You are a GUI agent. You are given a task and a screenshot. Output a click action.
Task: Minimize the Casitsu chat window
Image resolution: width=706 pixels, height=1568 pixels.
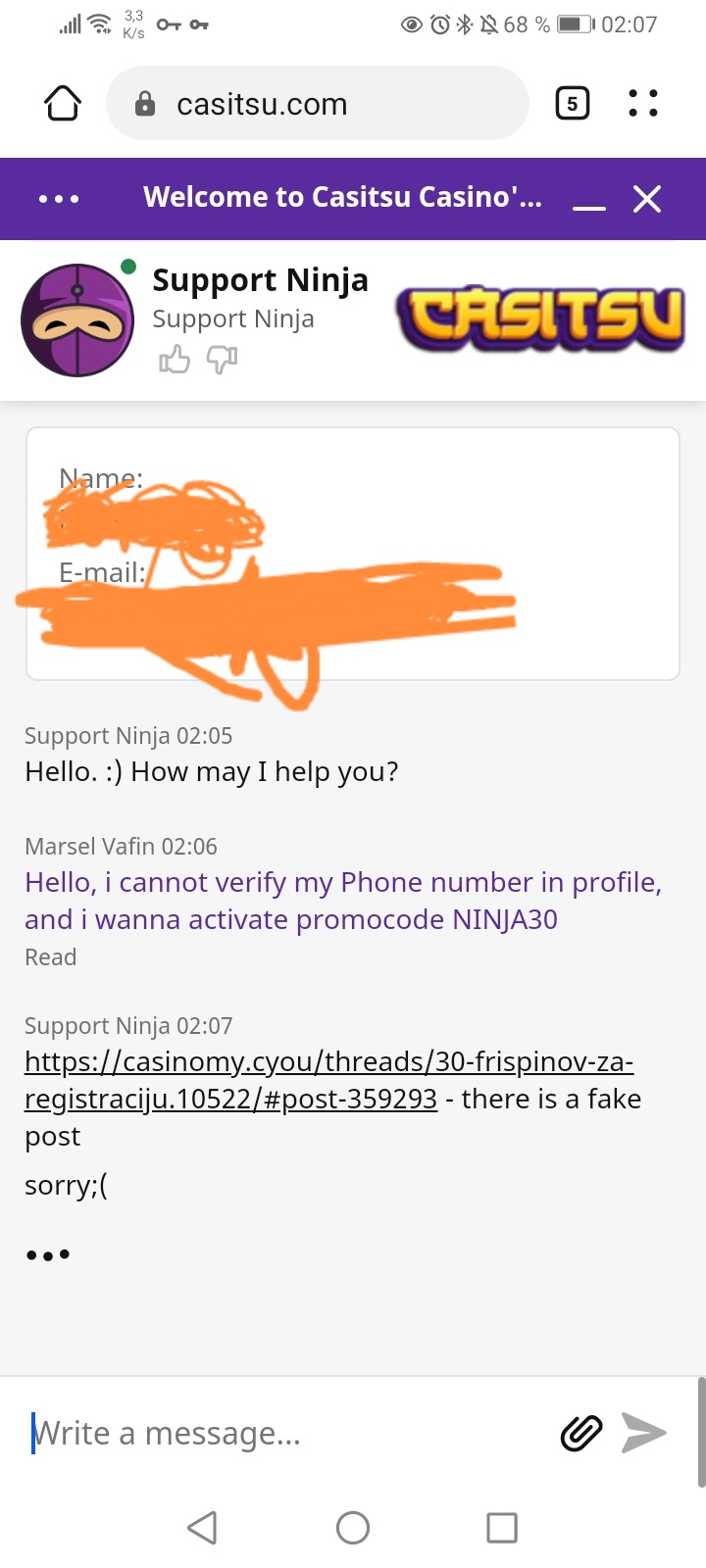588,200
